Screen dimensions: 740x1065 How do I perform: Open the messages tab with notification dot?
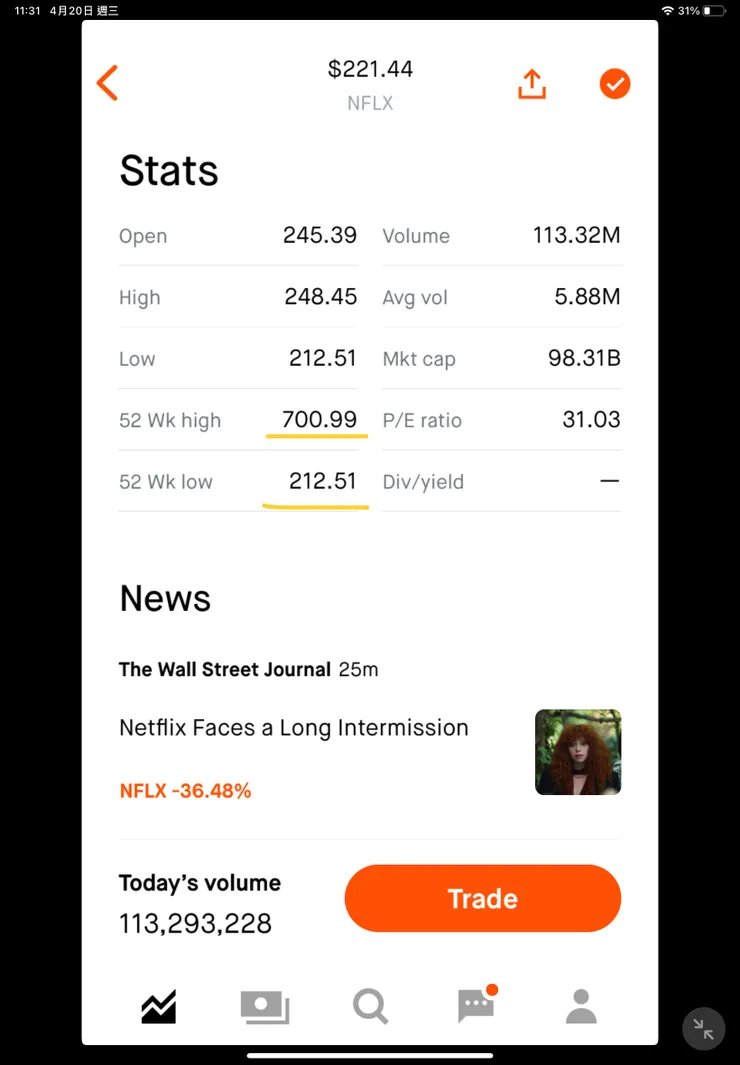click(476, 1006)
